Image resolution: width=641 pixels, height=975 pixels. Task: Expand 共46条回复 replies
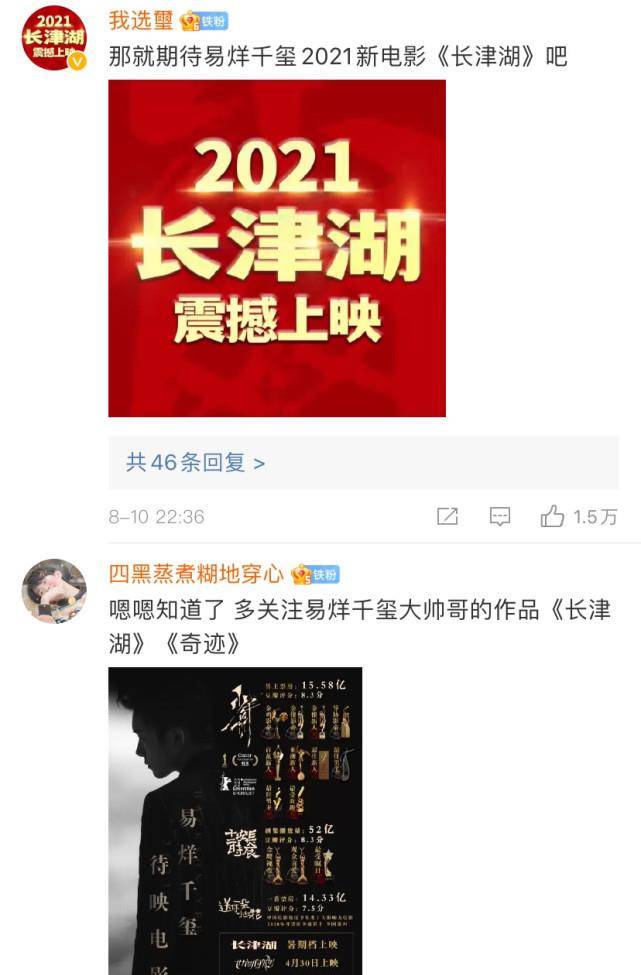point(196,463)
